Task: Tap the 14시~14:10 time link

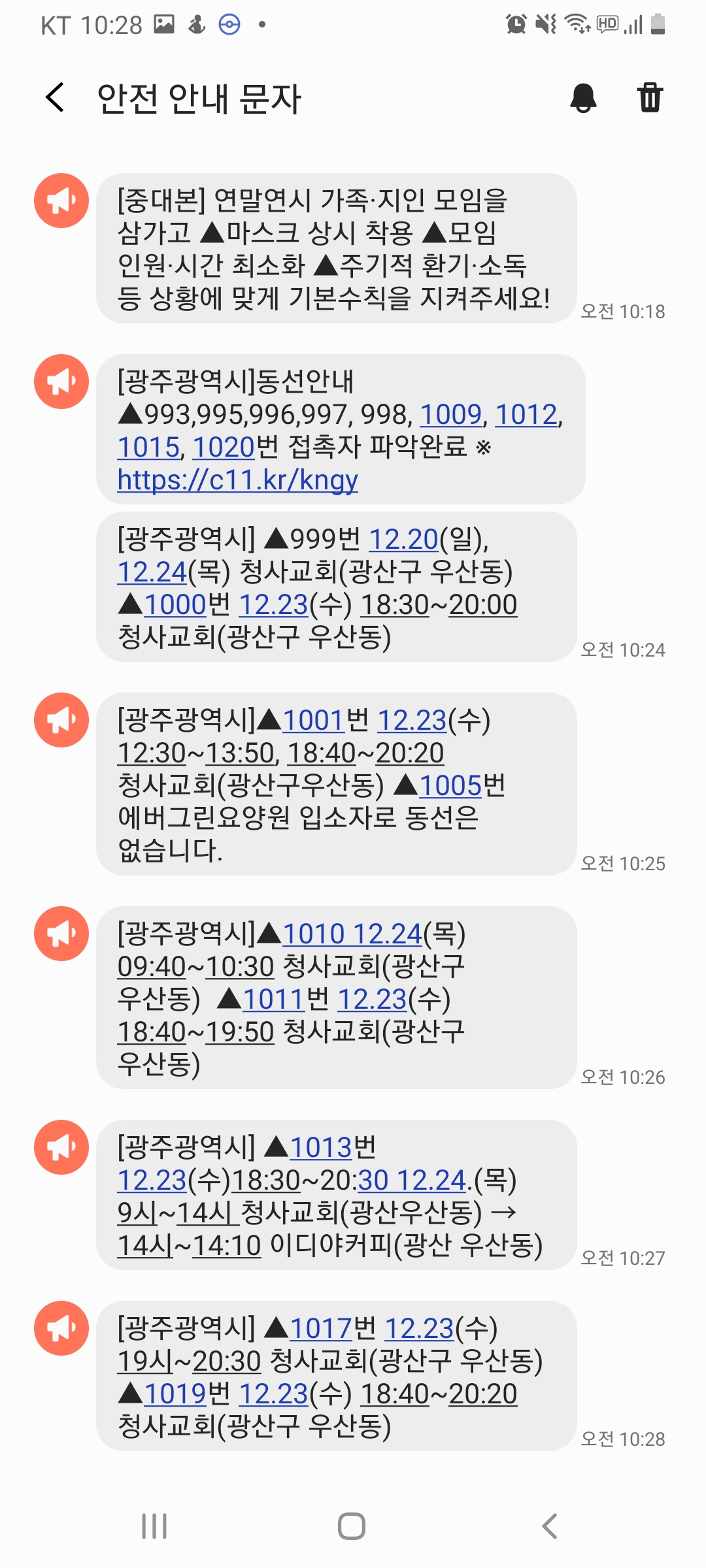Action: pos(189,1246)
